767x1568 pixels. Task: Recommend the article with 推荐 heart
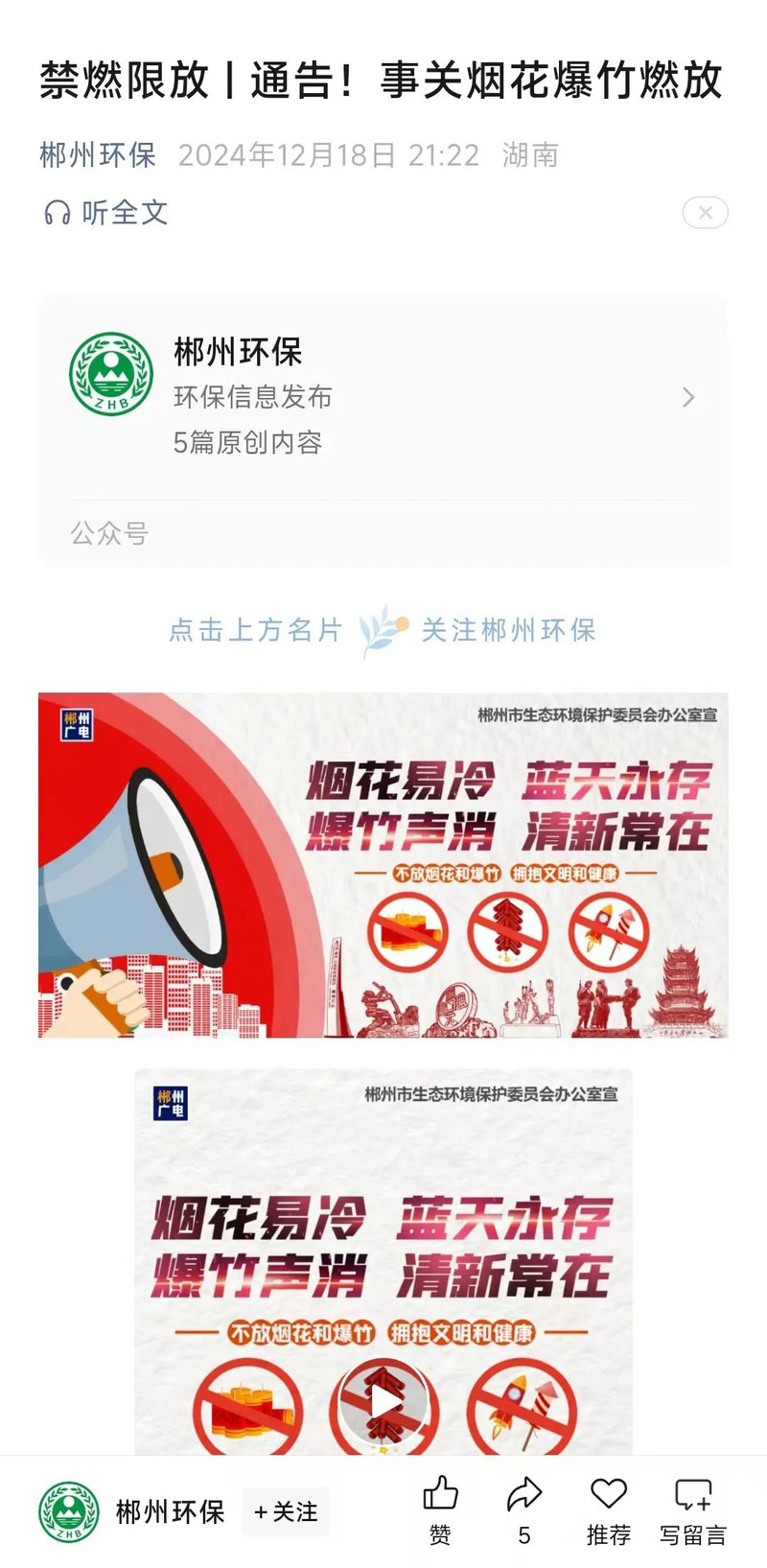coord(608,1509)
